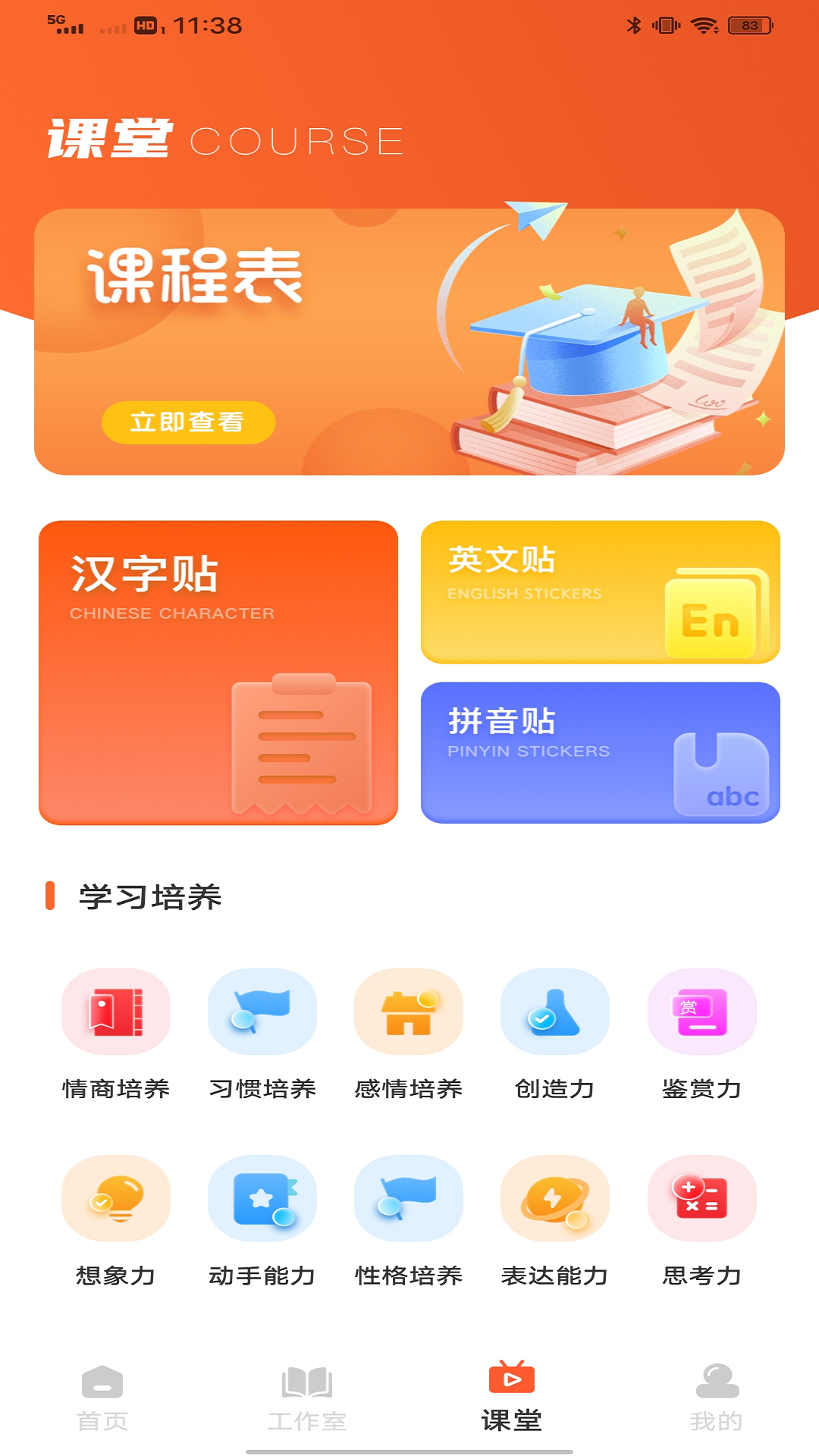Screen dimensions: 819x1456
Task: Tap the 课堂 tab in bottom navigation
Action: [x=512, y=1398]
